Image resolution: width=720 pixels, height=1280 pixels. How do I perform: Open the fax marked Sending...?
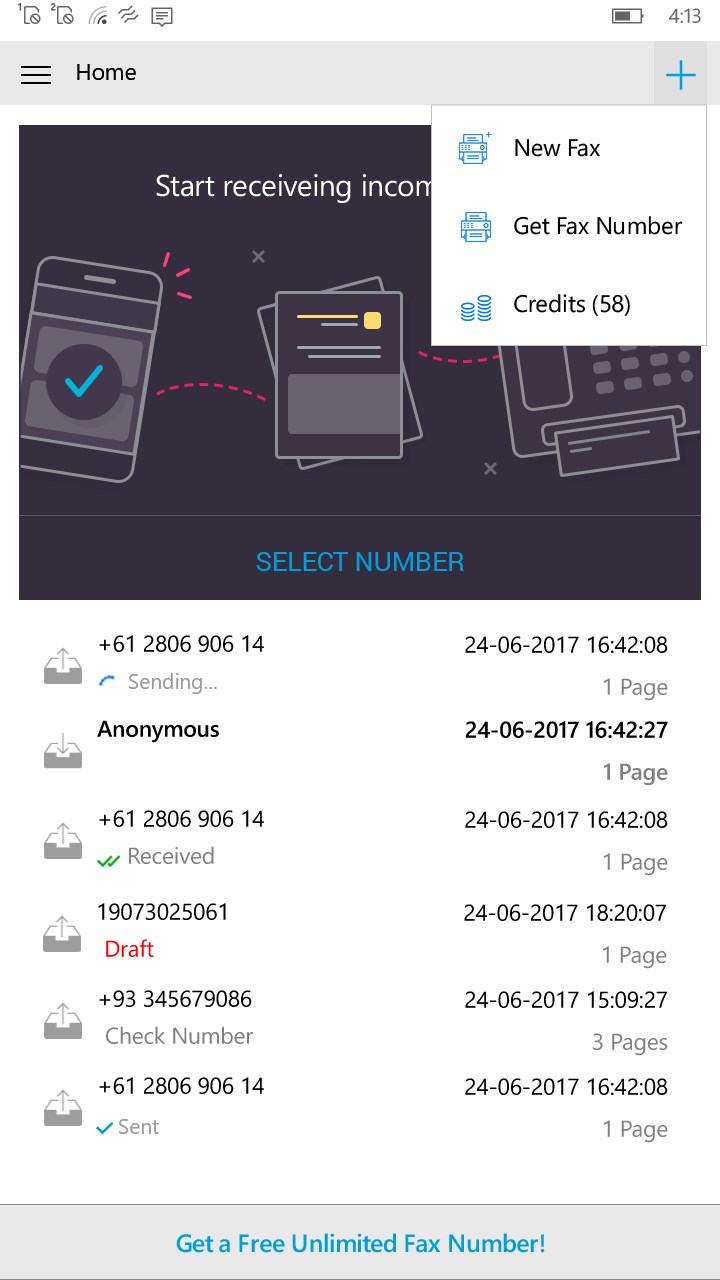pyautogui.click(x=360, y=665)
